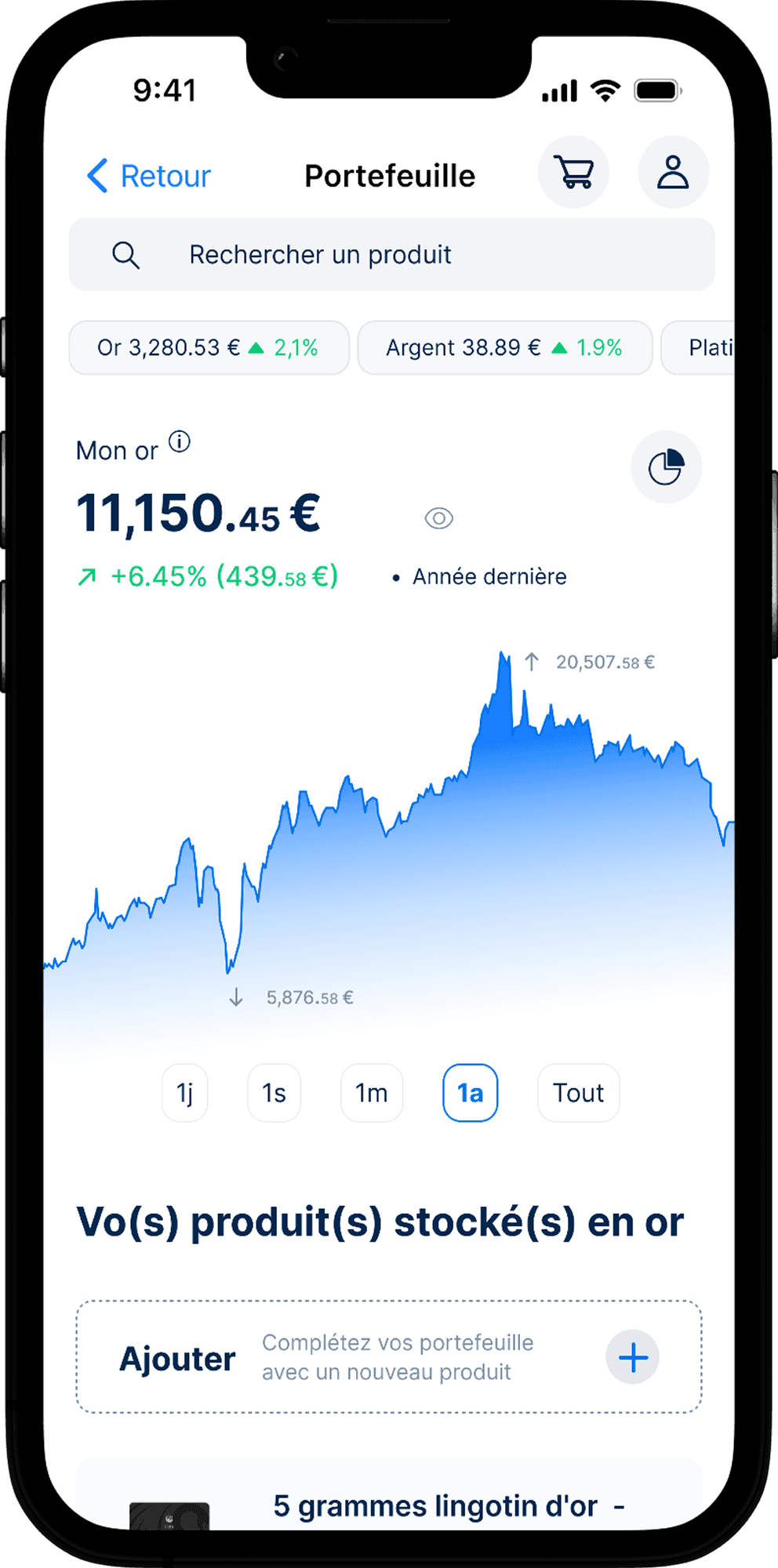Open the account profile icon
The image size is (778, 1568).
pyautogui.click(x=673, y=172)
